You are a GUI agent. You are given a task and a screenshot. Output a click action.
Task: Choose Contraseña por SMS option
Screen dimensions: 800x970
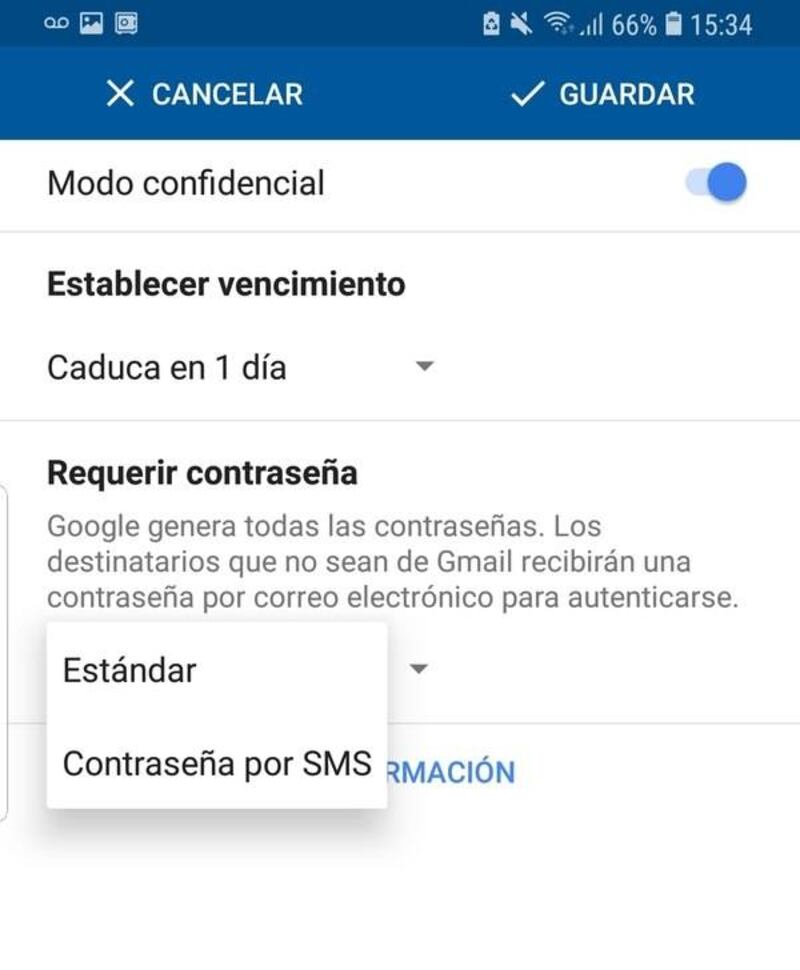tap(216, 764)
